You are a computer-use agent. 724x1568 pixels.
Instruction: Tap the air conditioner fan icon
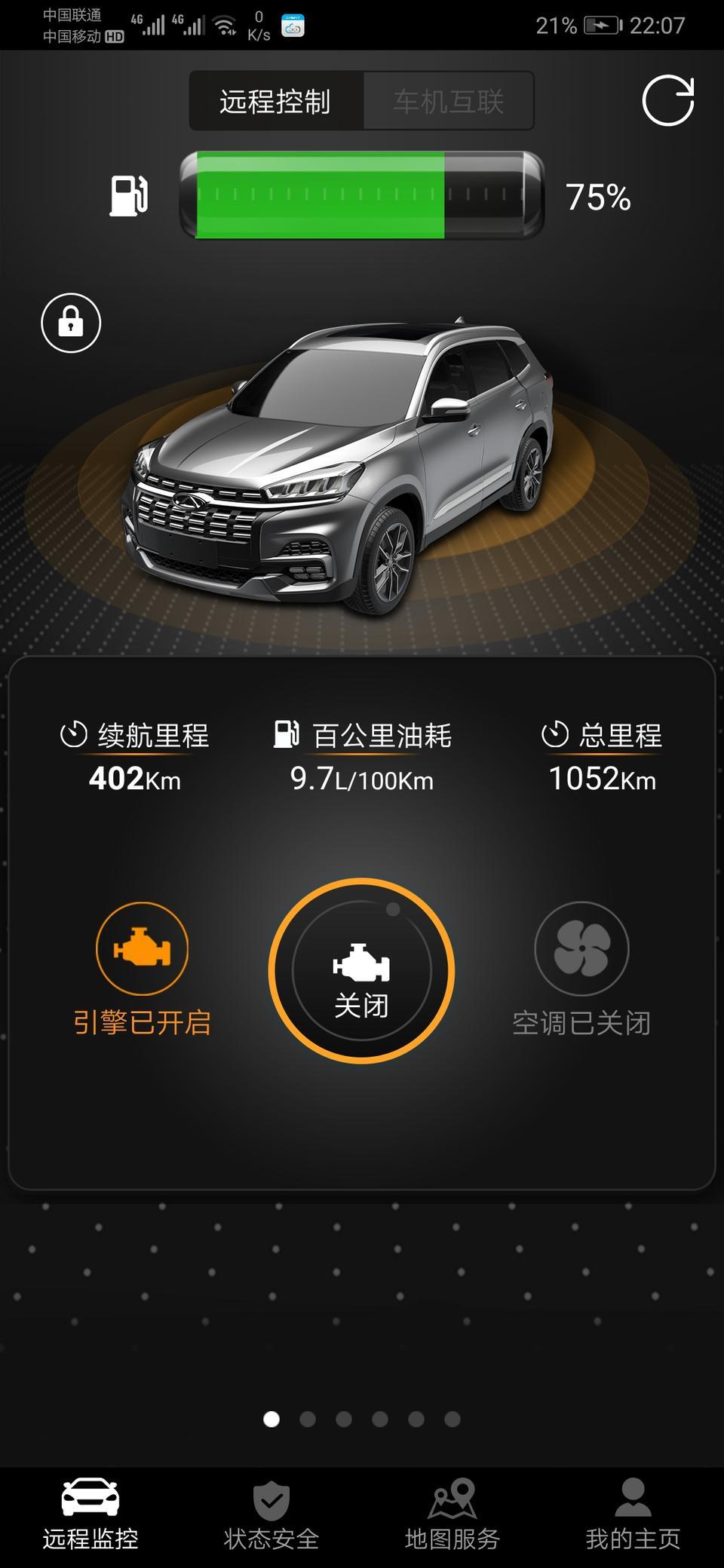coord(581,948)
